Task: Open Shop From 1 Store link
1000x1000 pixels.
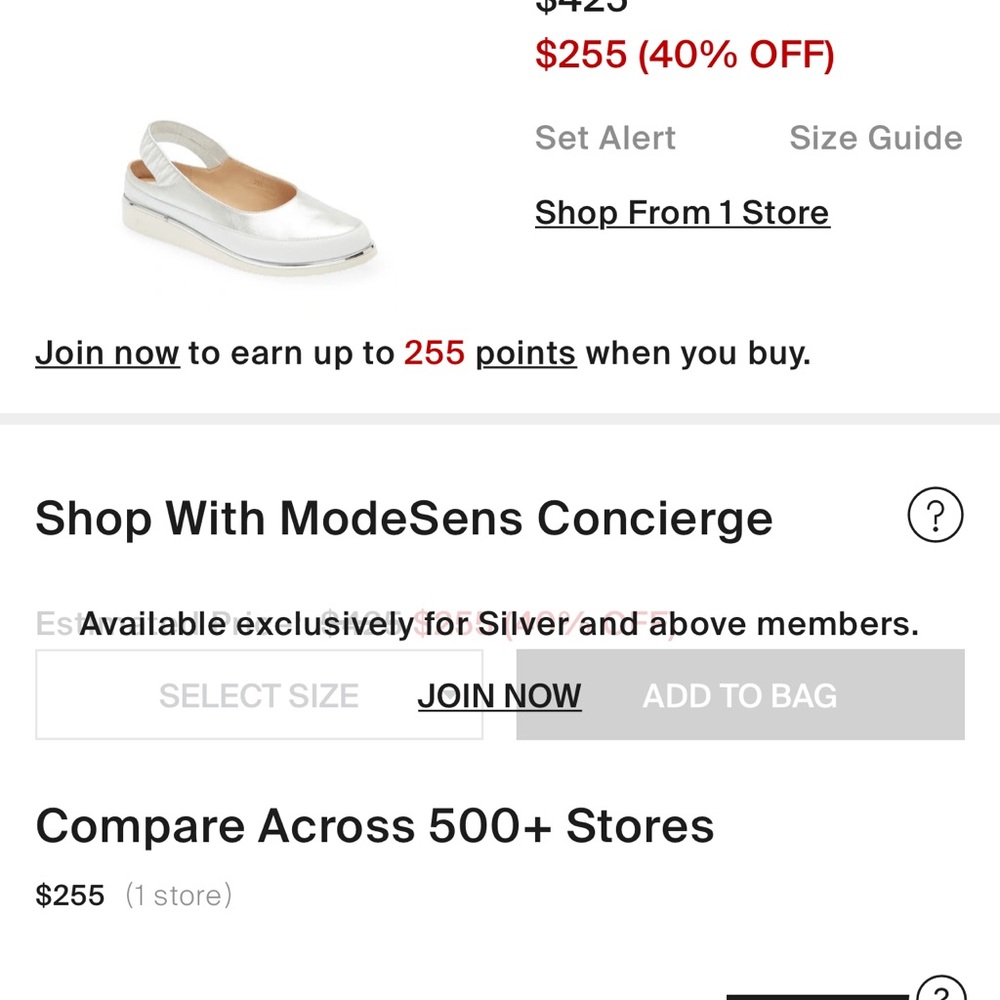Action: click(x=682, y=213)
